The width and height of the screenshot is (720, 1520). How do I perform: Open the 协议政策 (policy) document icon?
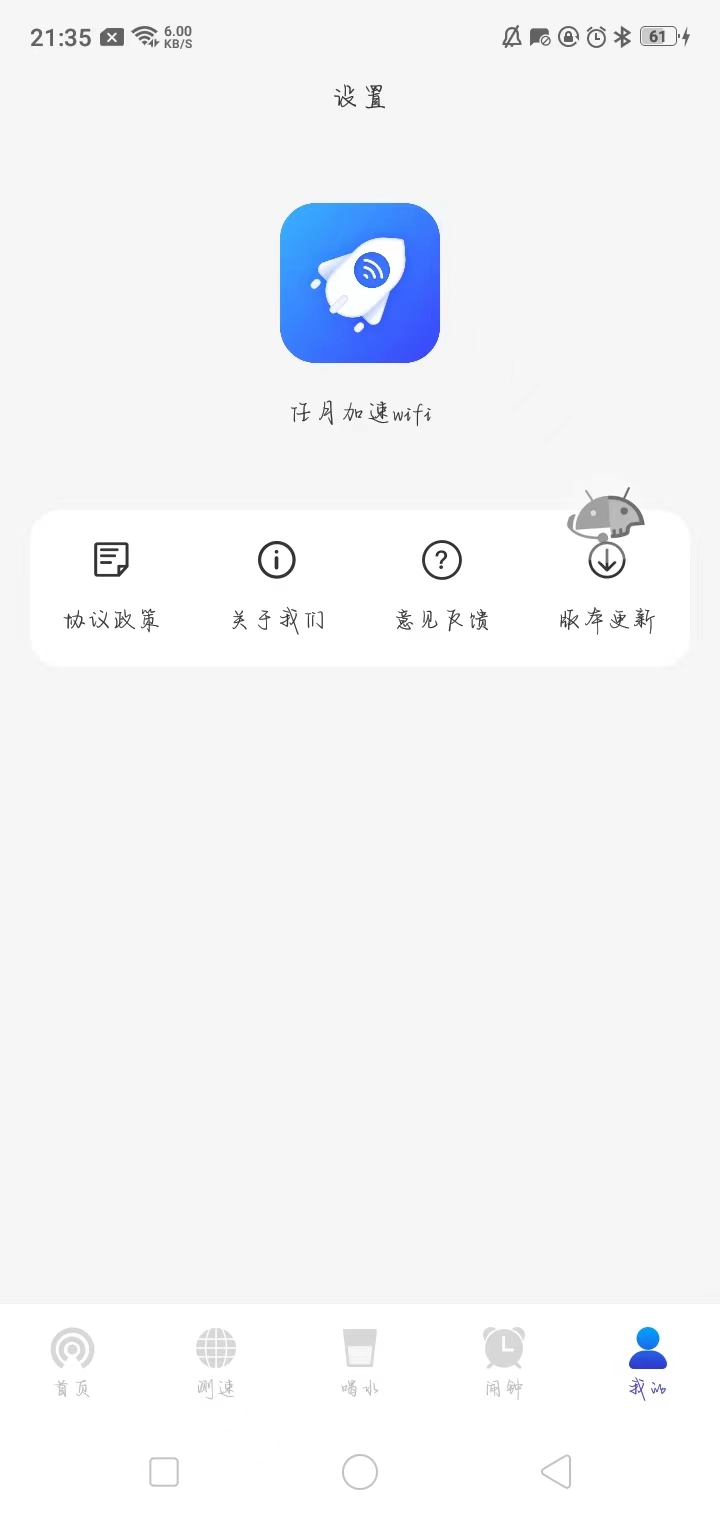click(x=111, y=560)
